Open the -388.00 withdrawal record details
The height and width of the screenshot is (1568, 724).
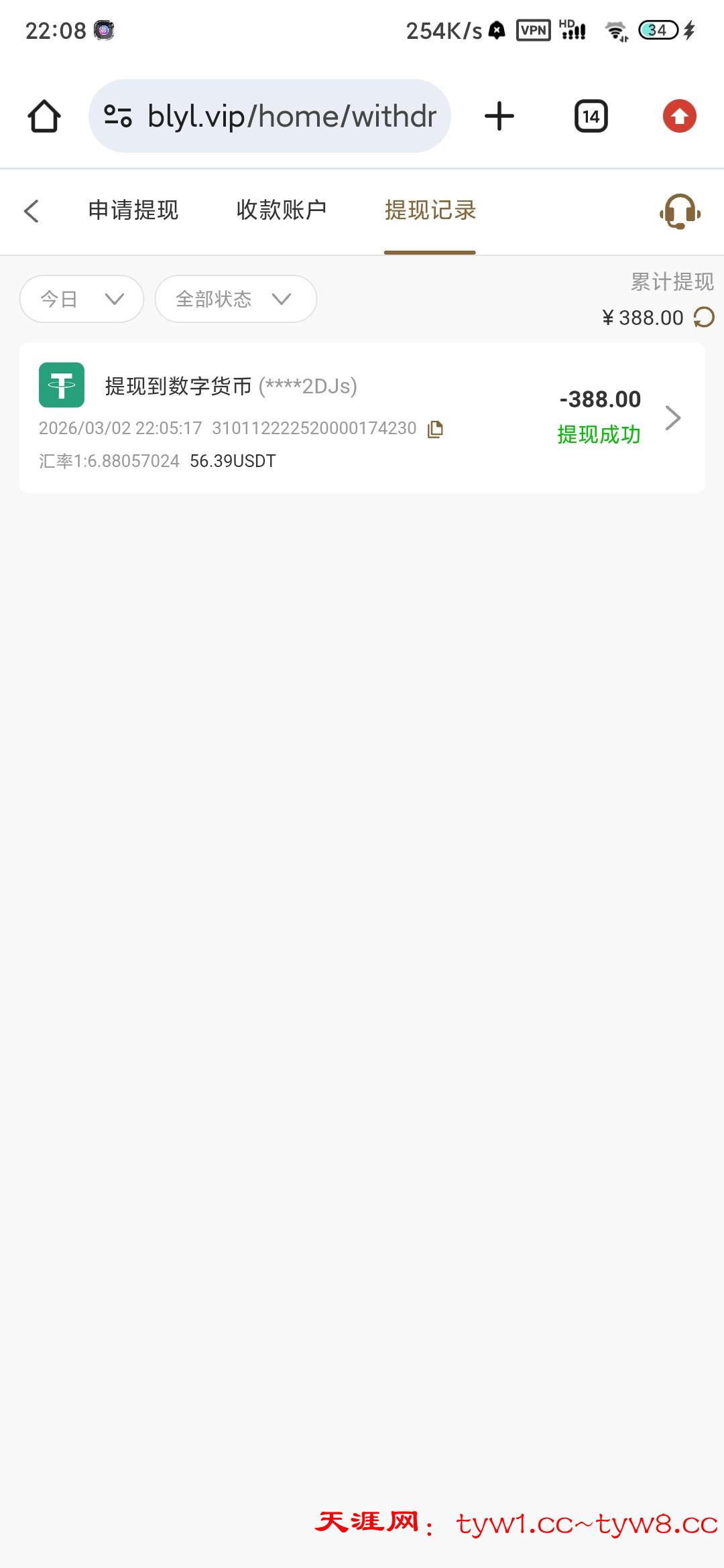click(x=672, y=417)
